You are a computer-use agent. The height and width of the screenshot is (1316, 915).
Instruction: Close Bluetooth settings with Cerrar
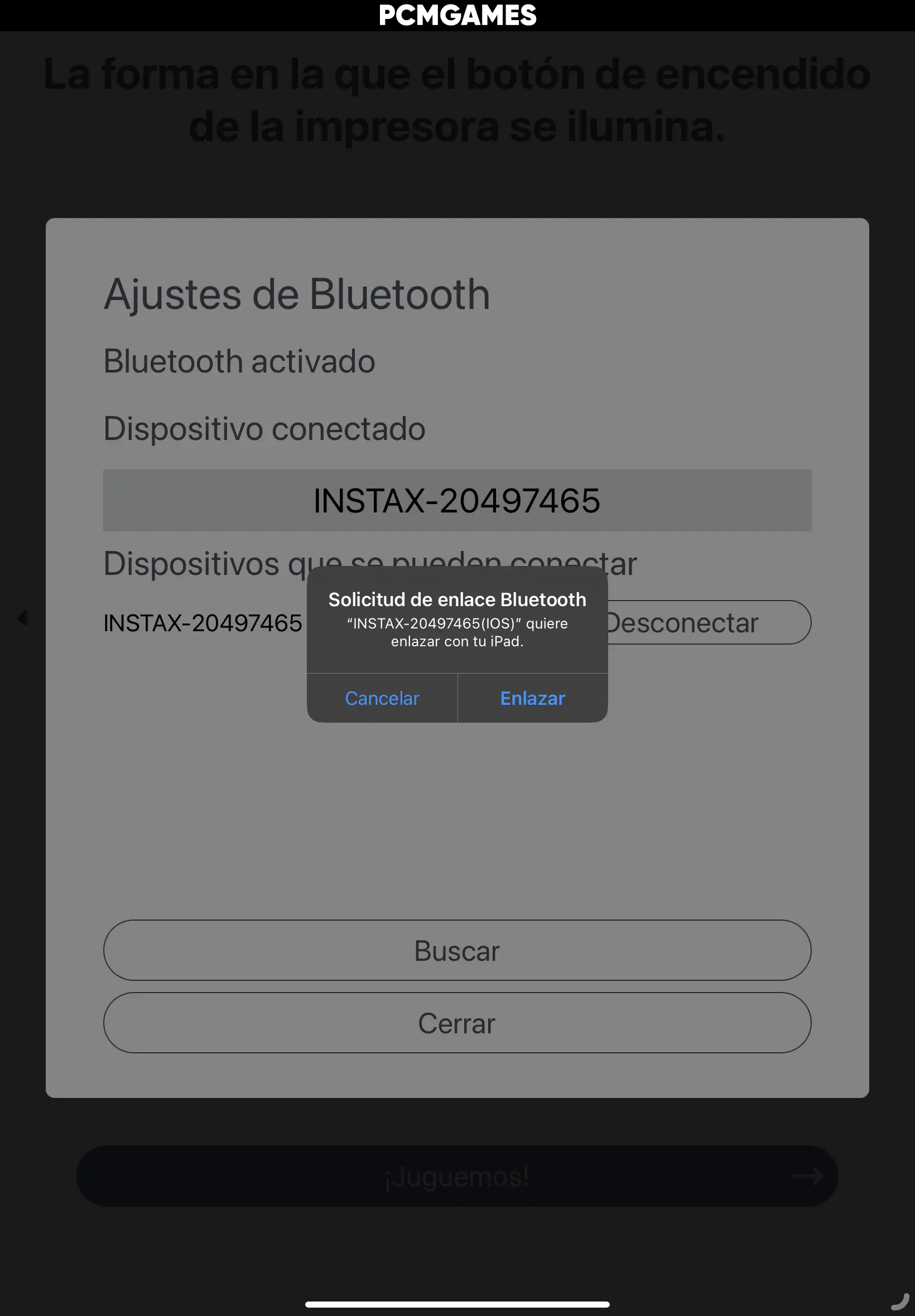click(457, 1023)
